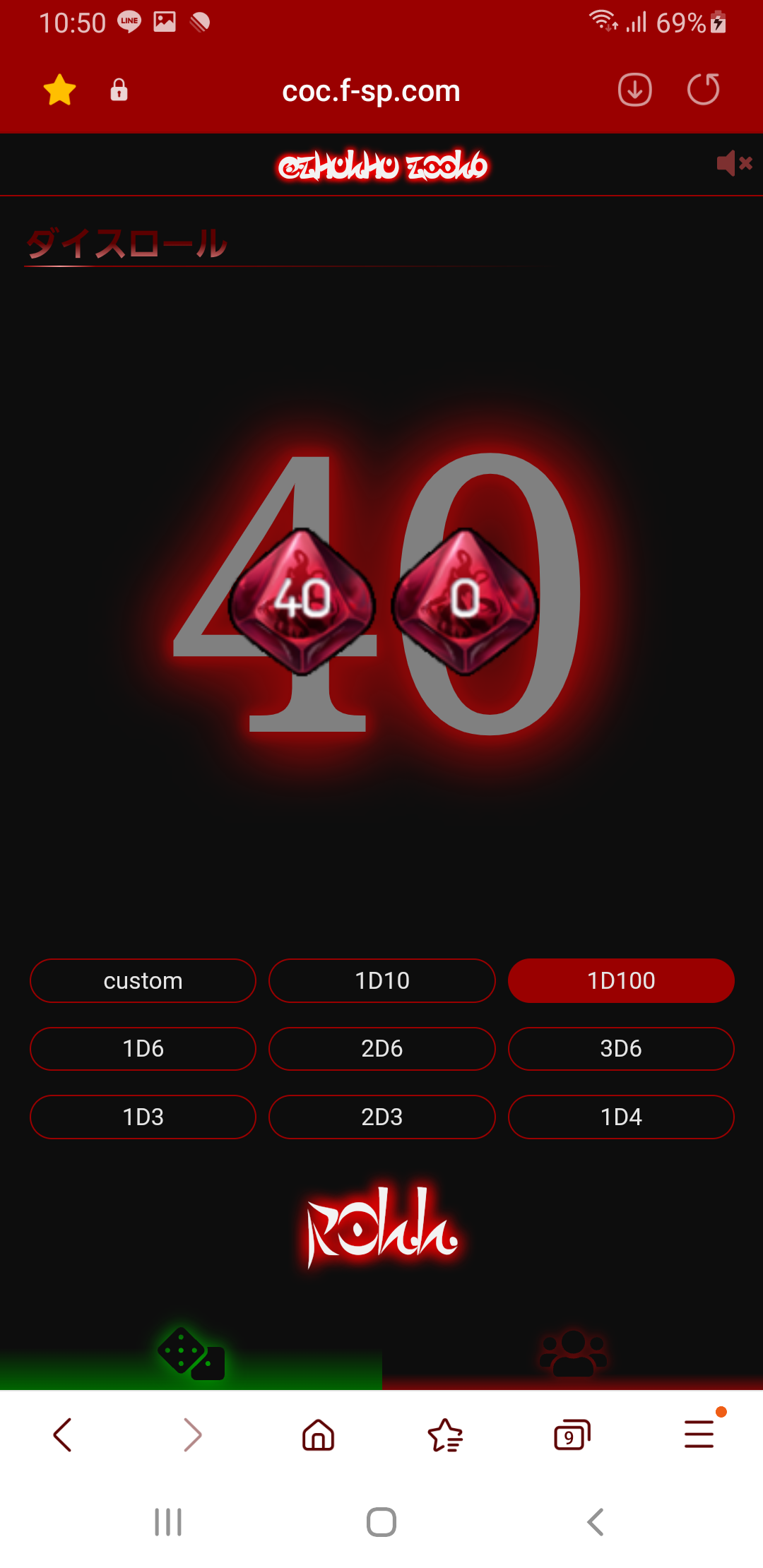Select the 1D4 dice
763x1568 pixels.
tap(621, 1117)
